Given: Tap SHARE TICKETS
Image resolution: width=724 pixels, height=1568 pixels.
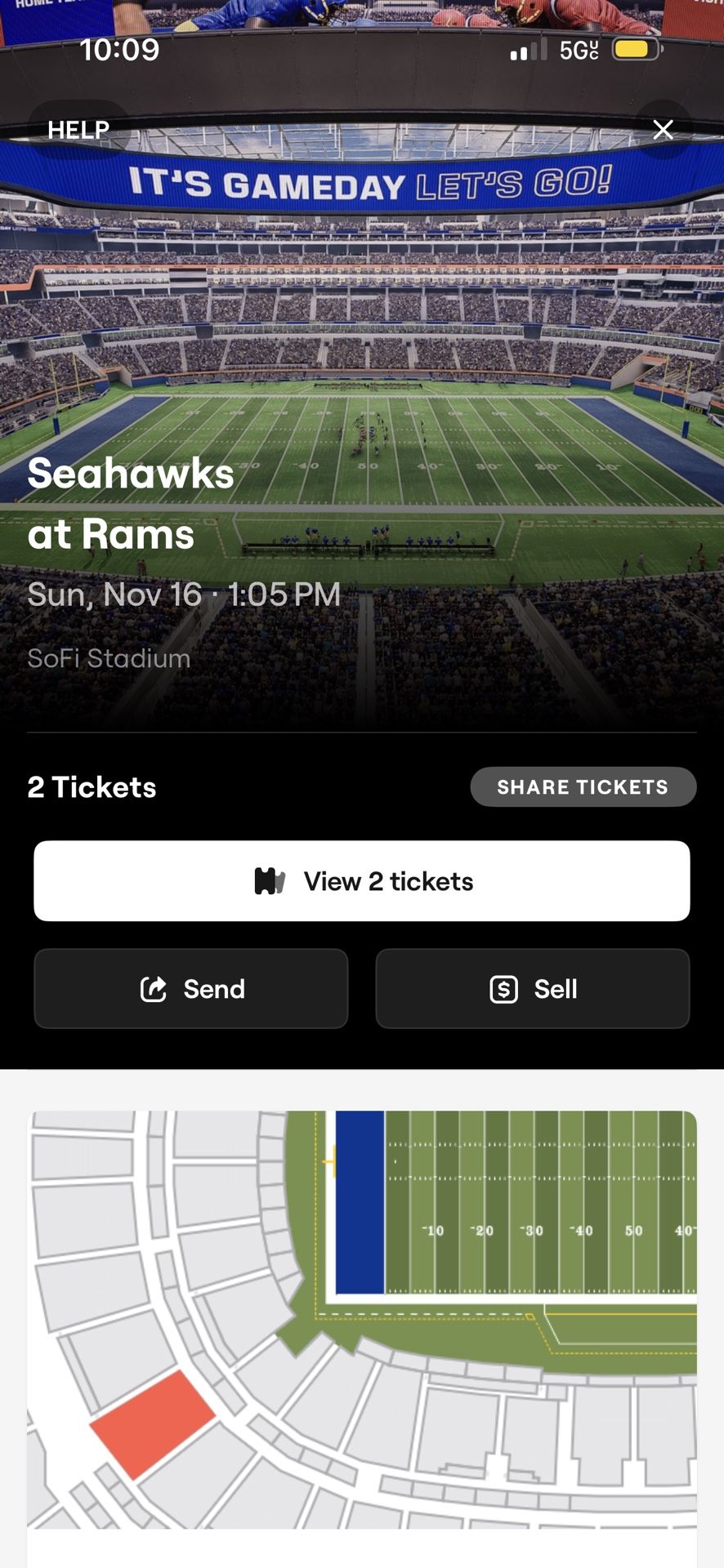Looking at the screenshot, I should [583, 786].
